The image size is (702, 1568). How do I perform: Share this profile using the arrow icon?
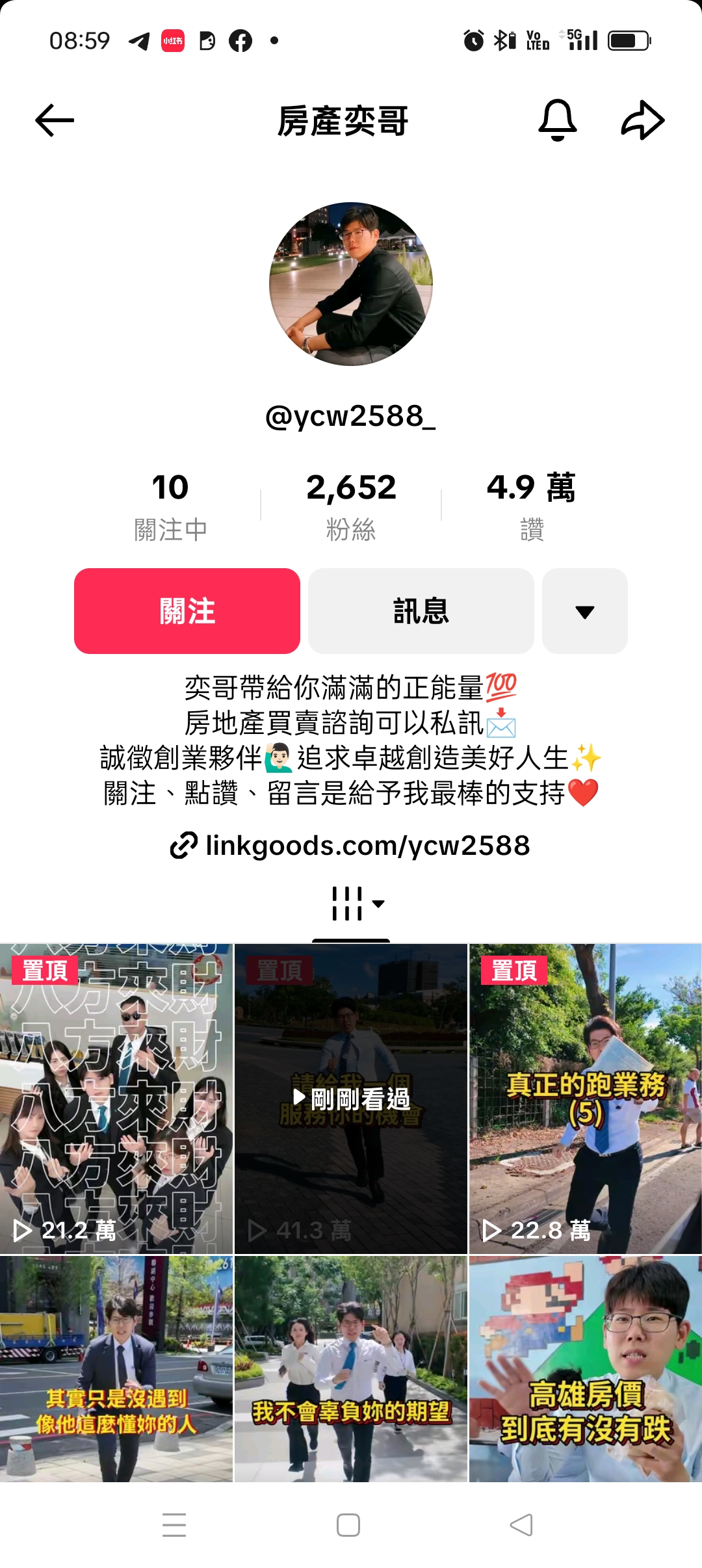642,121
